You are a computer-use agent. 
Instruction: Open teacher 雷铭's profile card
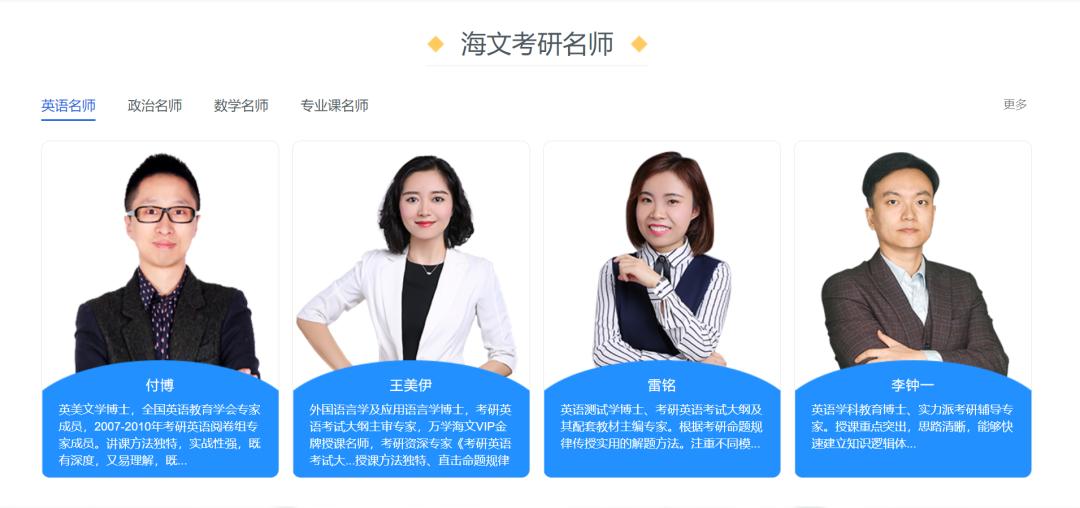[662, 309]
